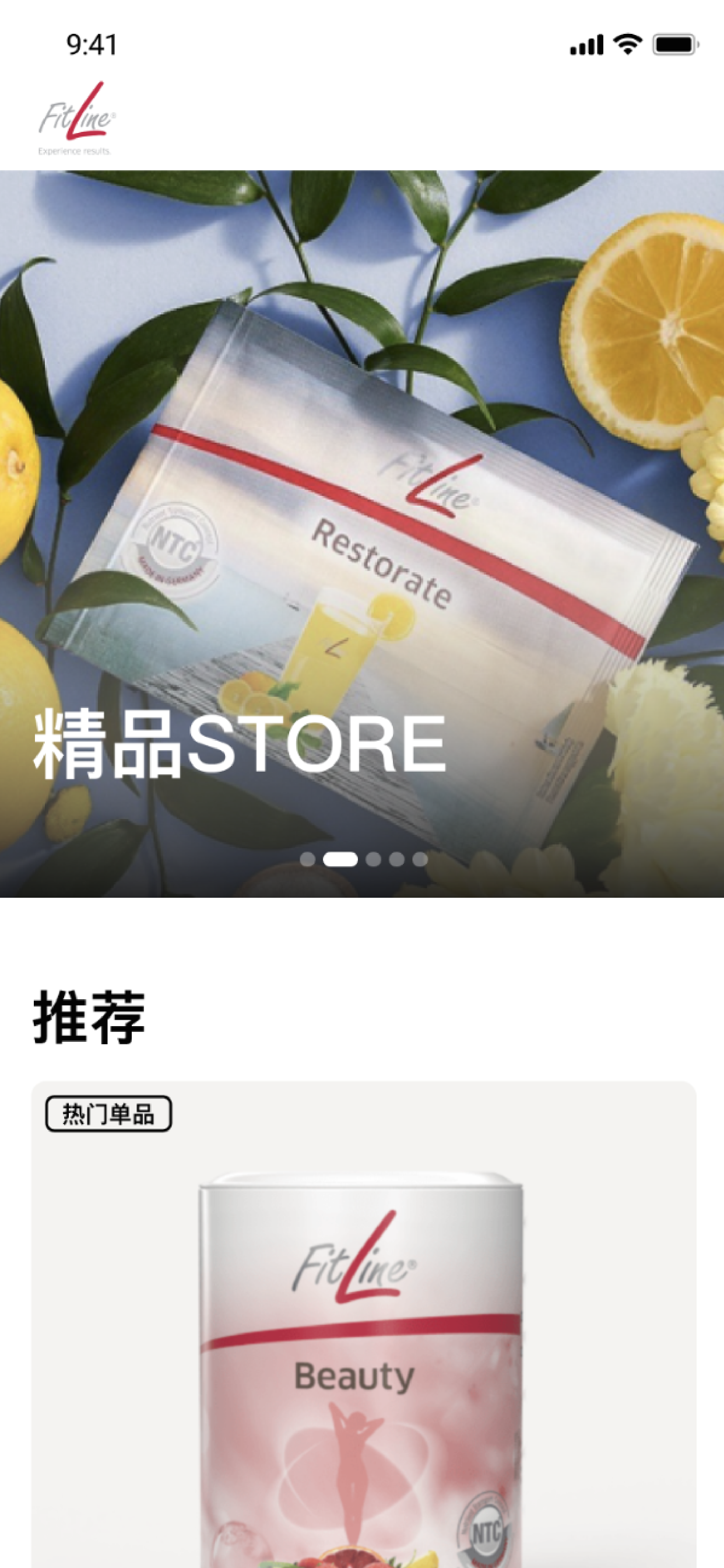Show the last banner slide dot

420,859
